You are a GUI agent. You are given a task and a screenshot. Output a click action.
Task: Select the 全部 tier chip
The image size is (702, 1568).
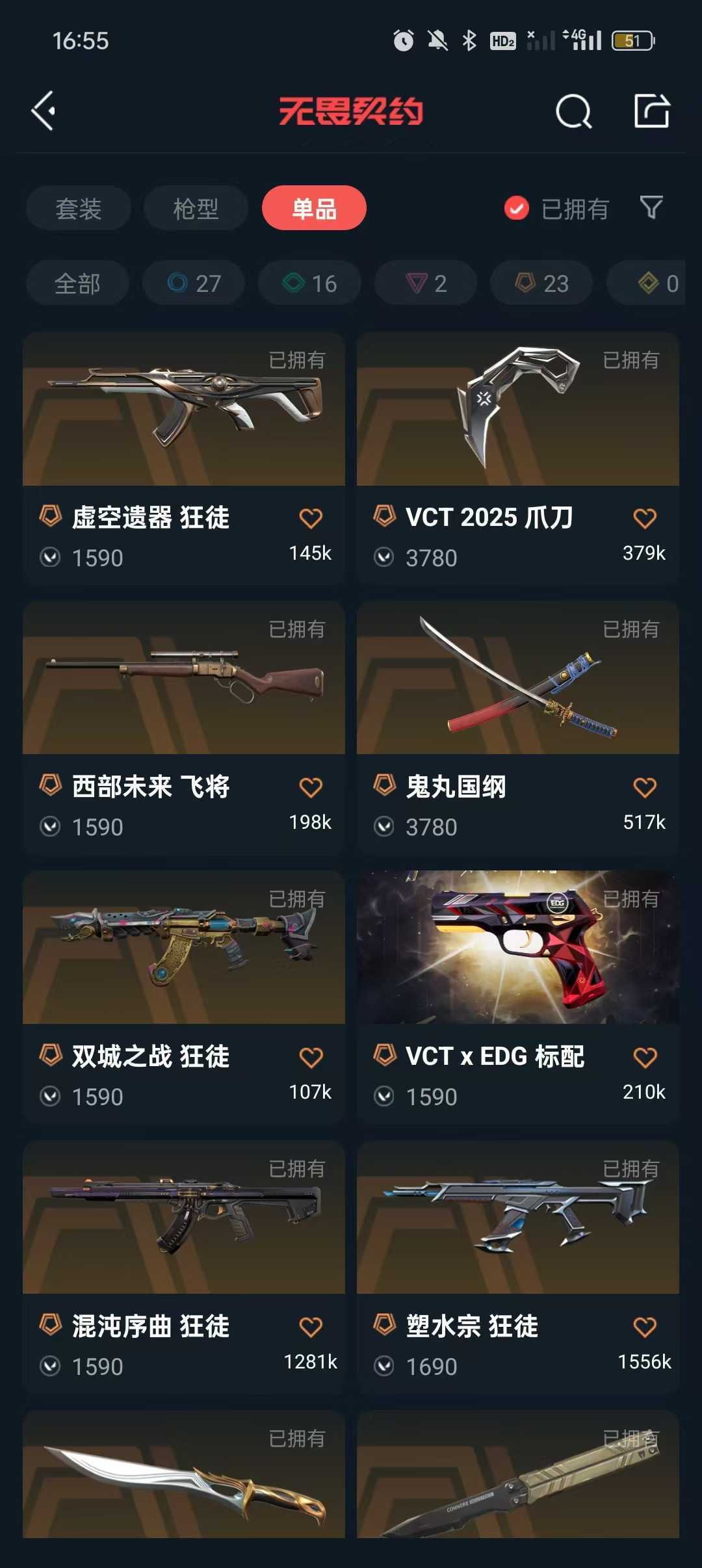tap(77, 283)
